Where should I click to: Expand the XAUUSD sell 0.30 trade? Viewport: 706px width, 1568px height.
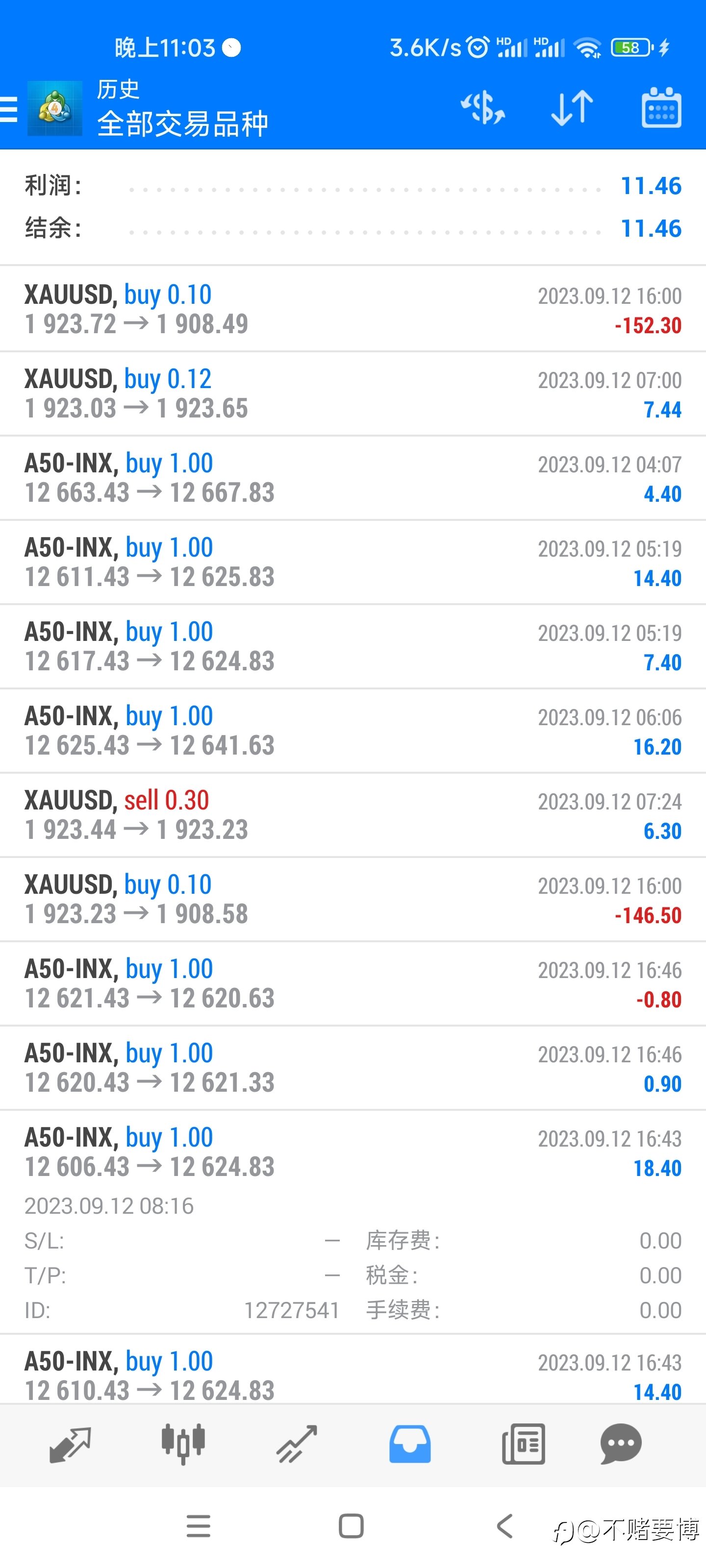click(x=353, y=815)
